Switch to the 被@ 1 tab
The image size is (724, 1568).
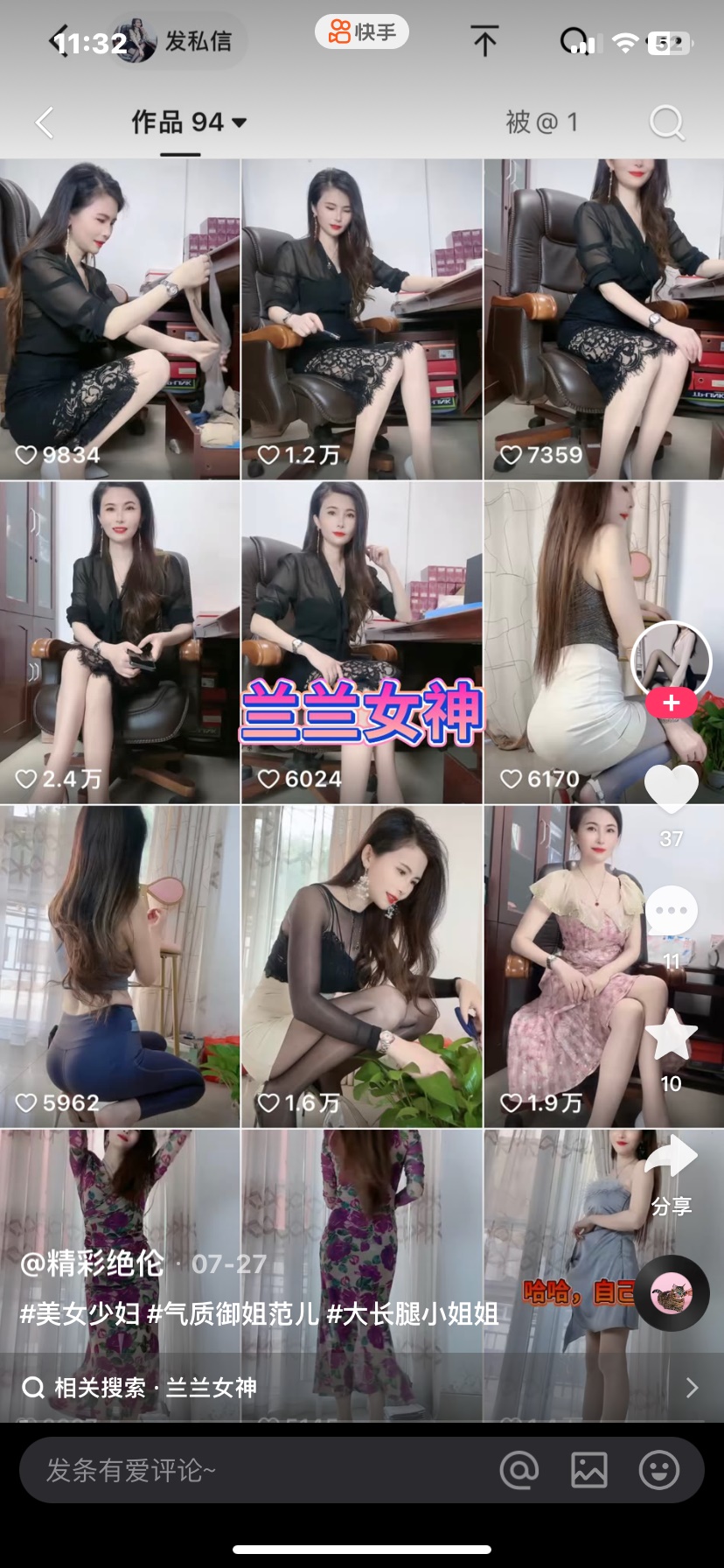coord(541,122)
